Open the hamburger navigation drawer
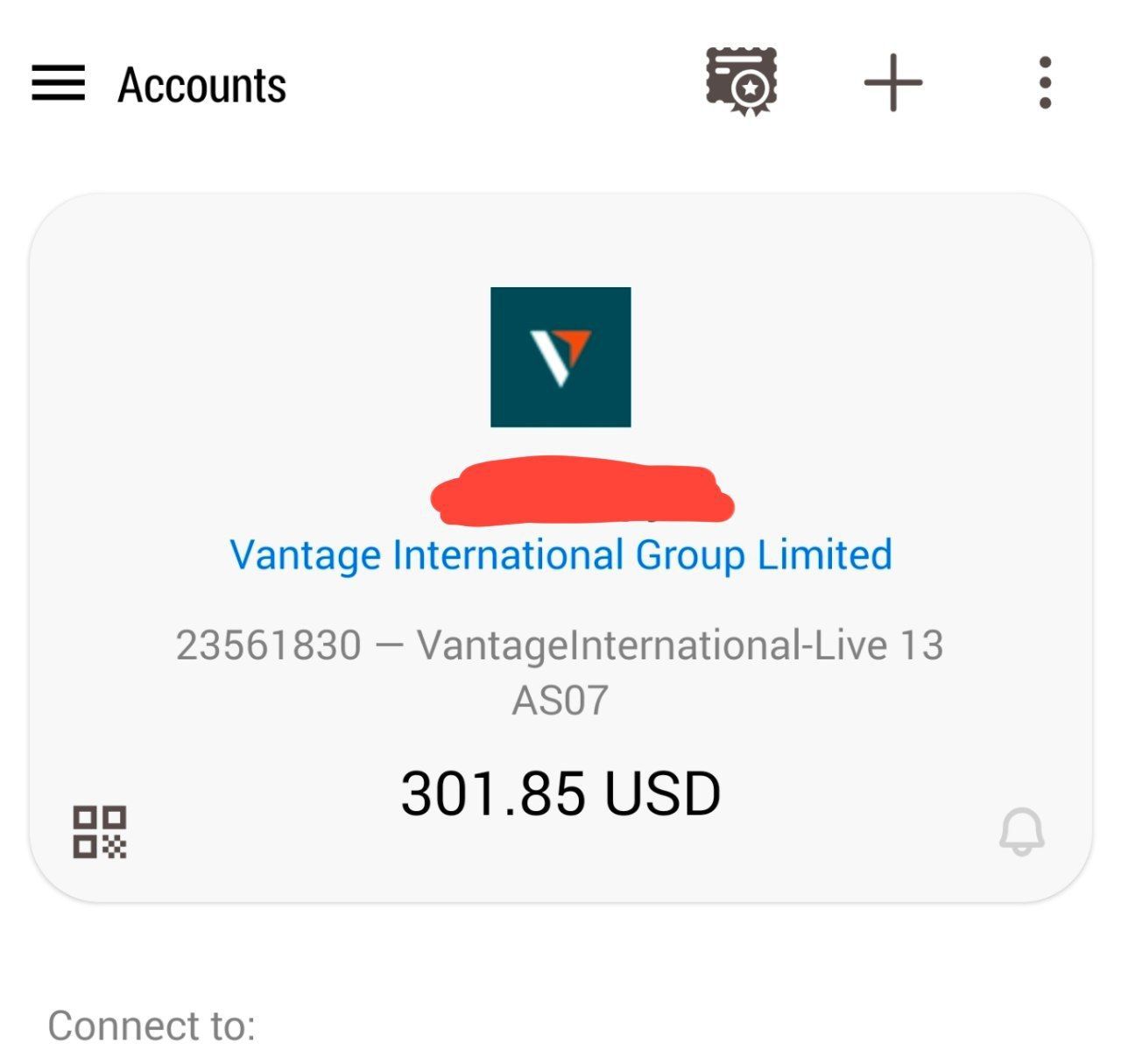The image size is (1121, 1064). (58, 83)
